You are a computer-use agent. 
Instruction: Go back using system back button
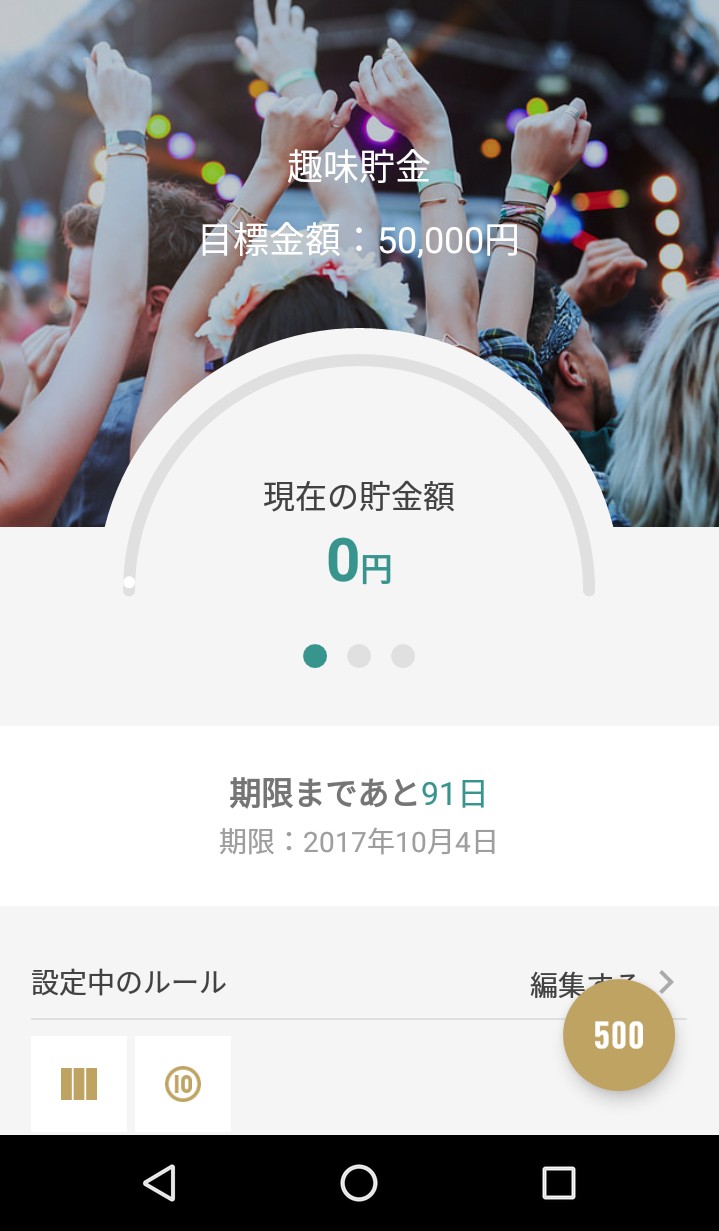pyautogui.click(x=160, y=1183)
